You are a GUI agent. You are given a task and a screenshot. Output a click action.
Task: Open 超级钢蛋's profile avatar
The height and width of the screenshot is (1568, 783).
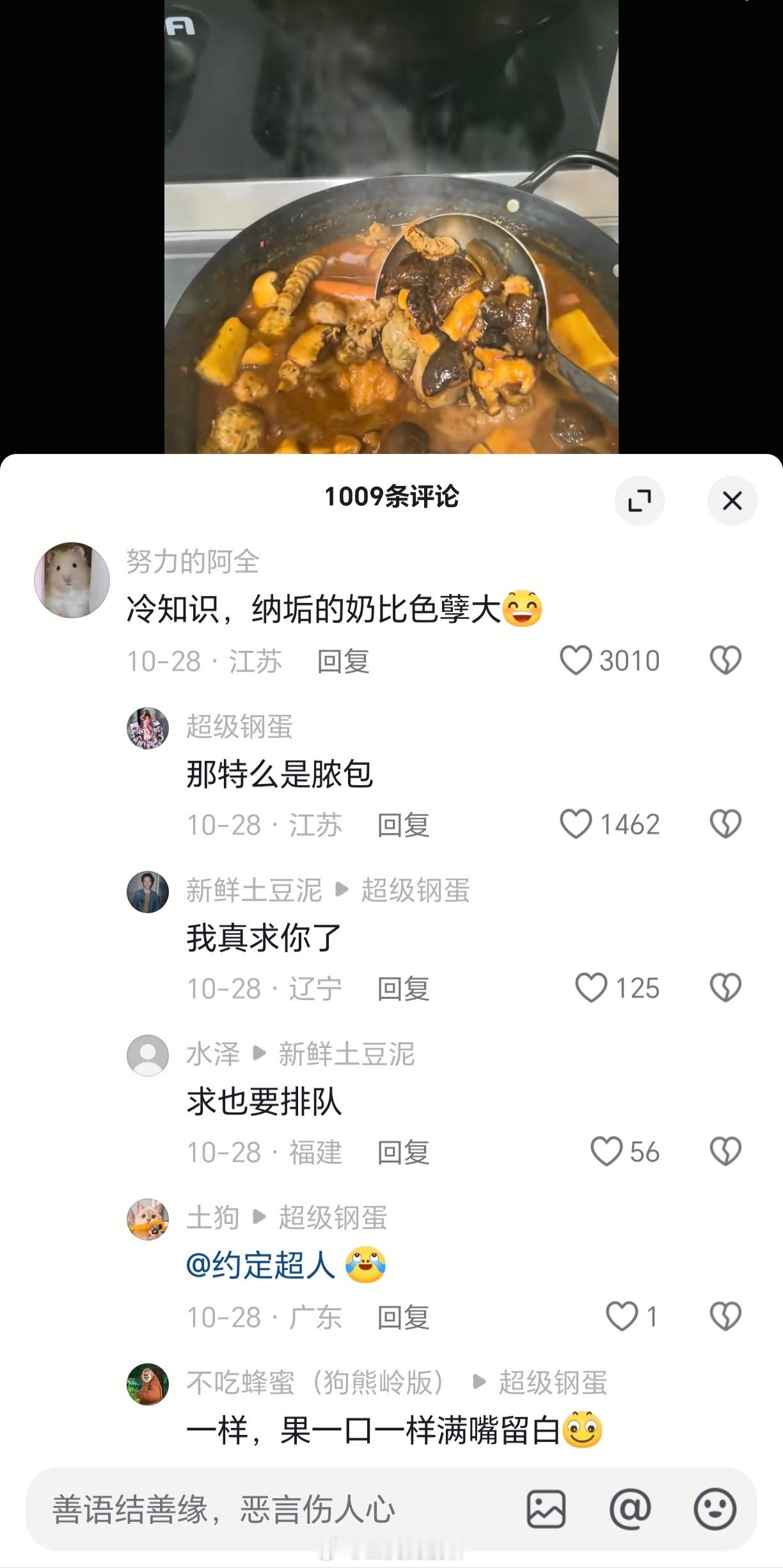click(x=148, y=728)
